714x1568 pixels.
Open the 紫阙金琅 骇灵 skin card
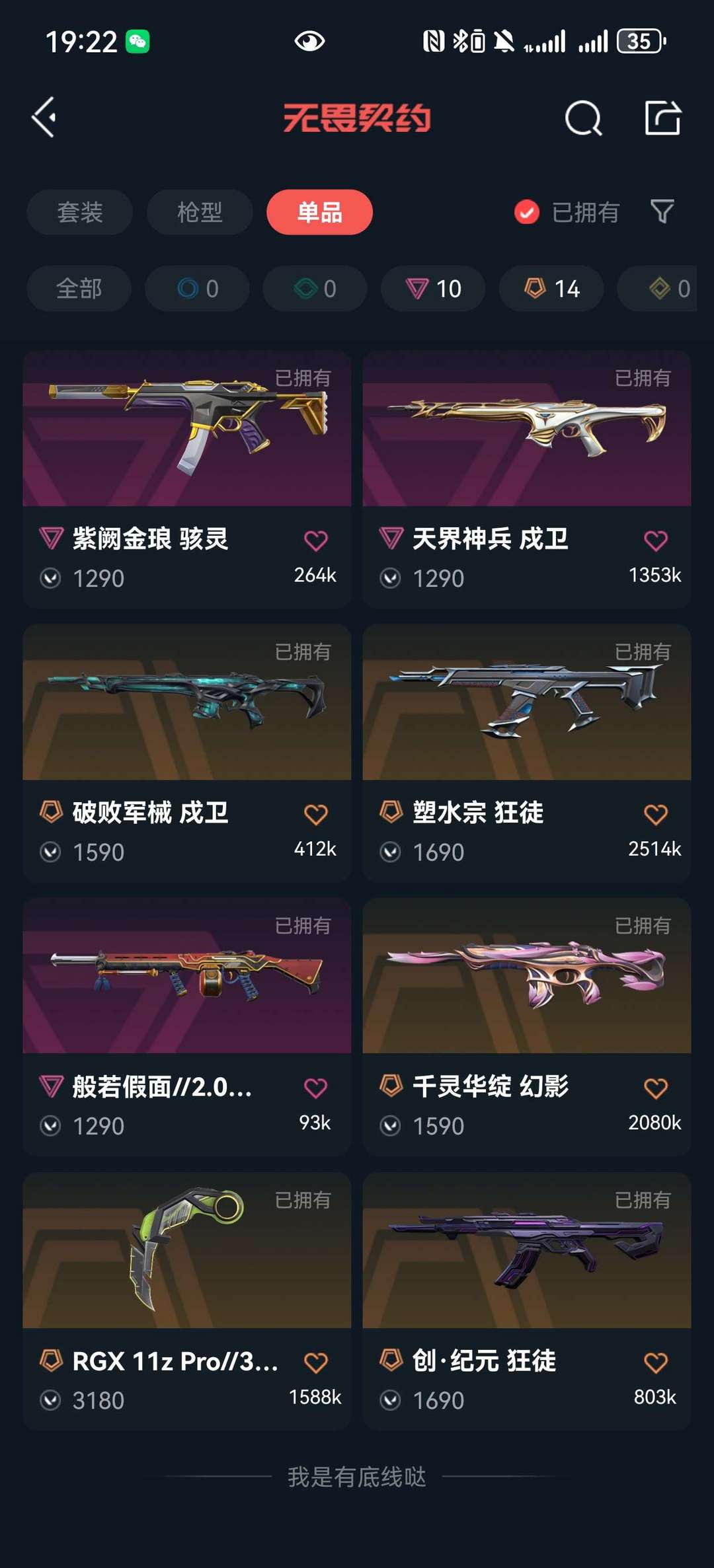187,479
